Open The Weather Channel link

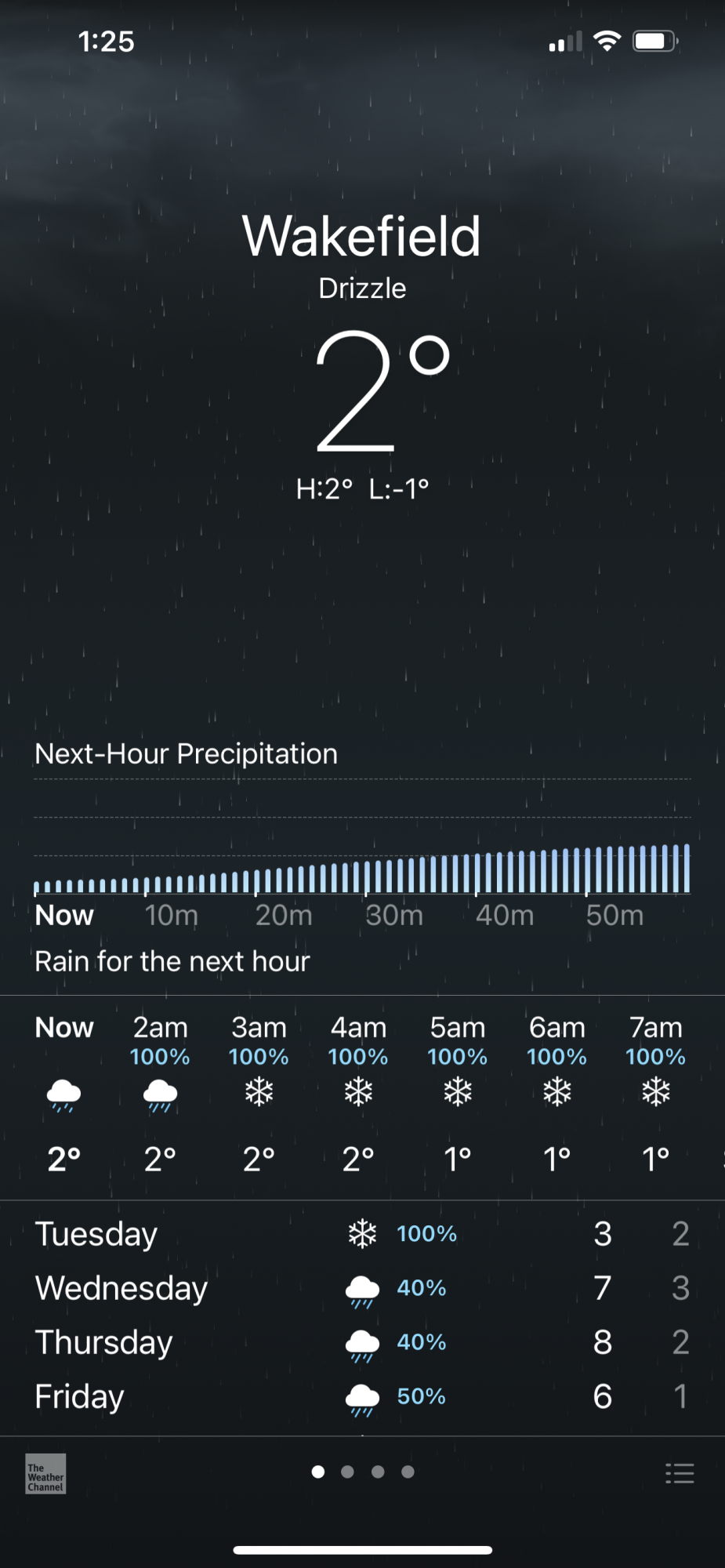pos(45,1474)
